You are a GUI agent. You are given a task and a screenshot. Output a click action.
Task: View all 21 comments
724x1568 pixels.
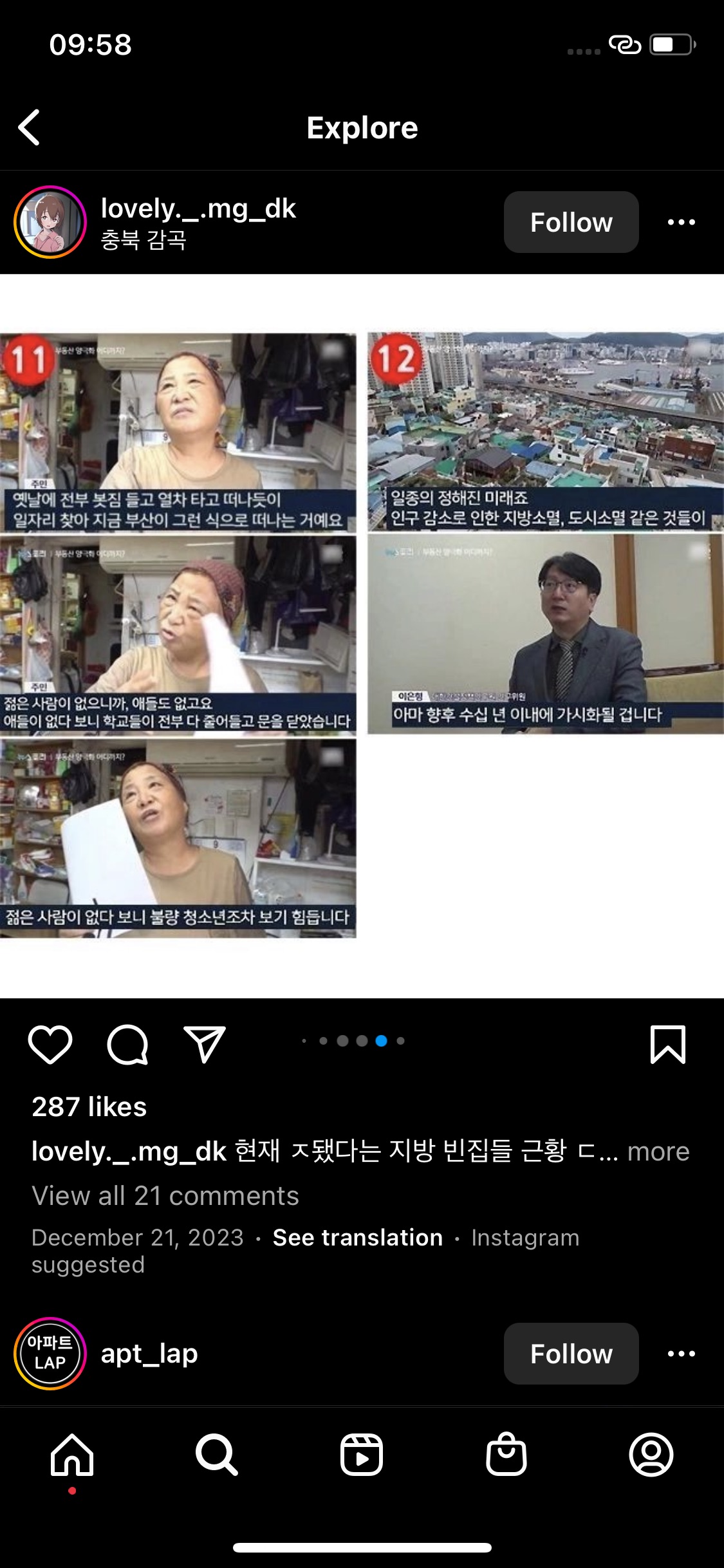click(165, 1196)
